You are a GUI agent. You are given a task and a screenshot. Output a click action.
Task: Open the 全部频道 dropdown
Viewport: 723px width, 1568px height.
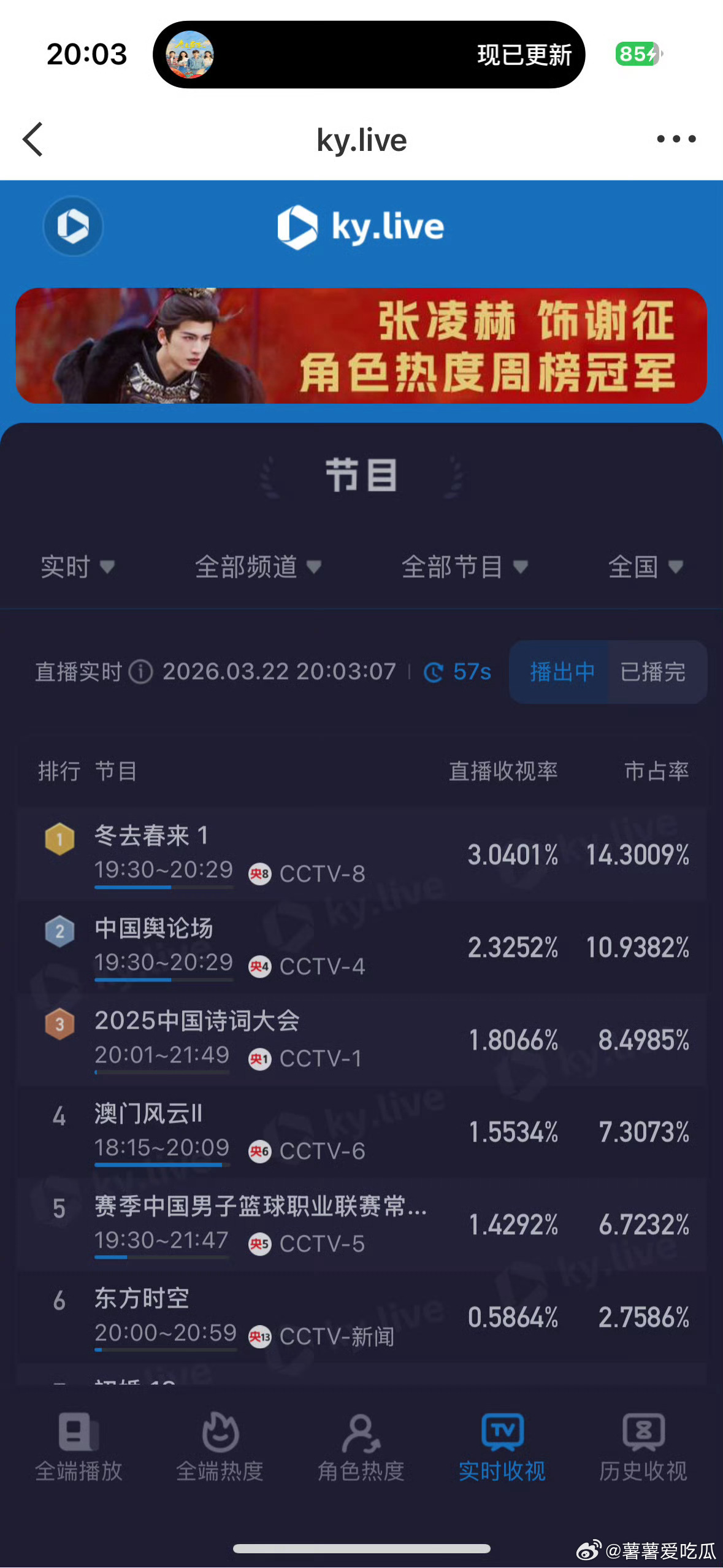[258, 567]
